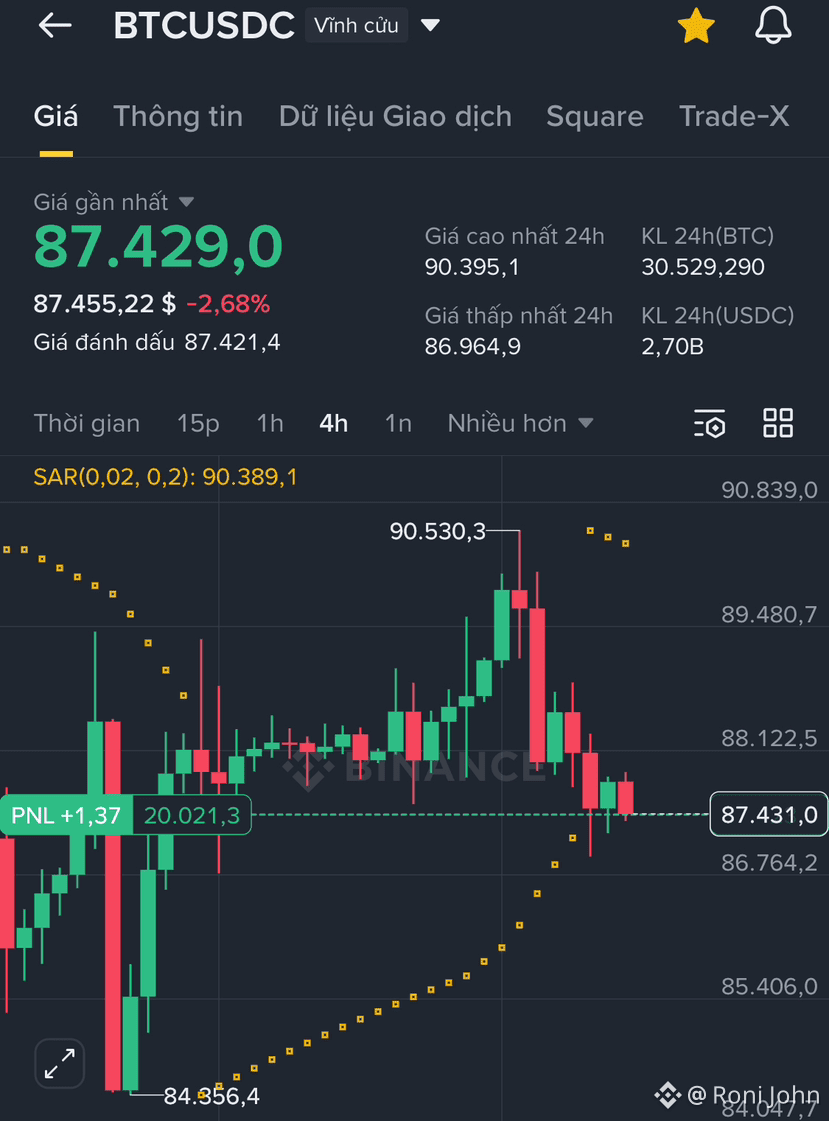Tap the fullscreen expand icon on the chart
Image resolution: width=829 pixels, height=1121 pixels.
click(59, 1063)
